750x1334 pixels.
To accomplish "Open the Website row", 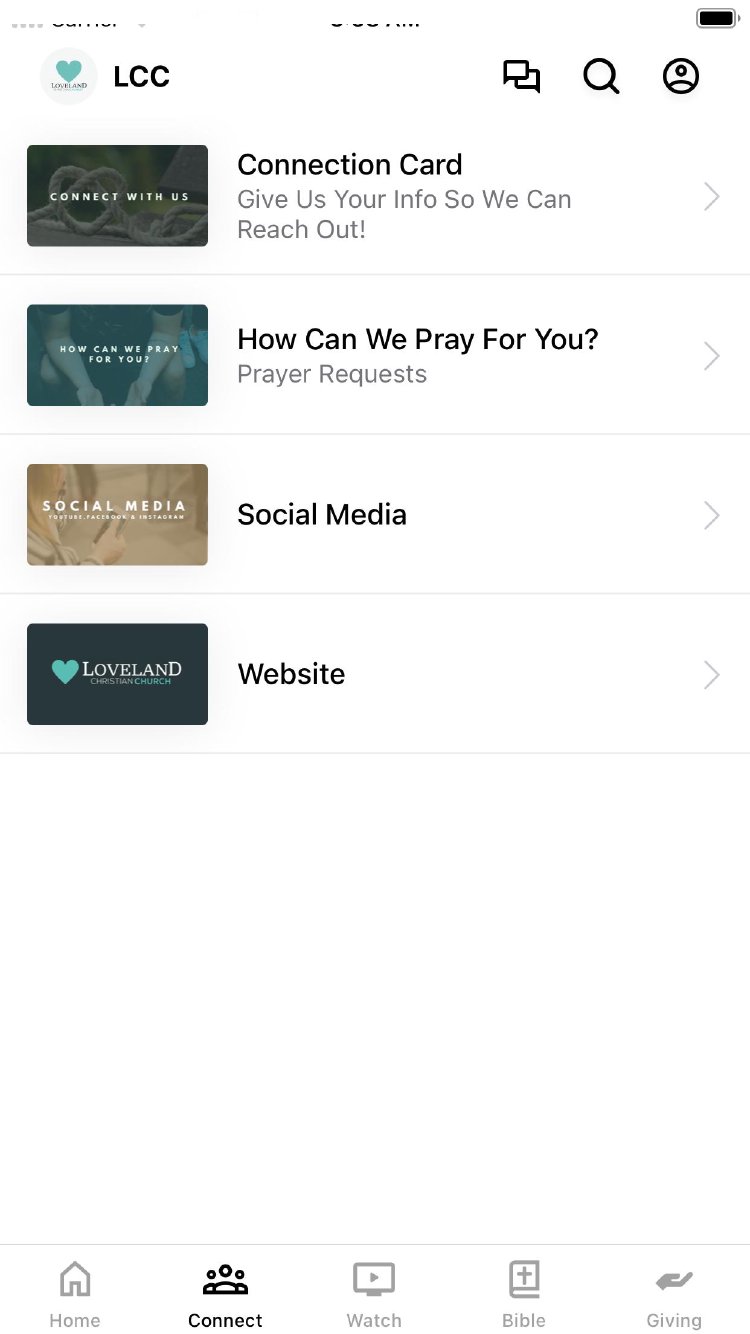I will (x=375, y=674).
